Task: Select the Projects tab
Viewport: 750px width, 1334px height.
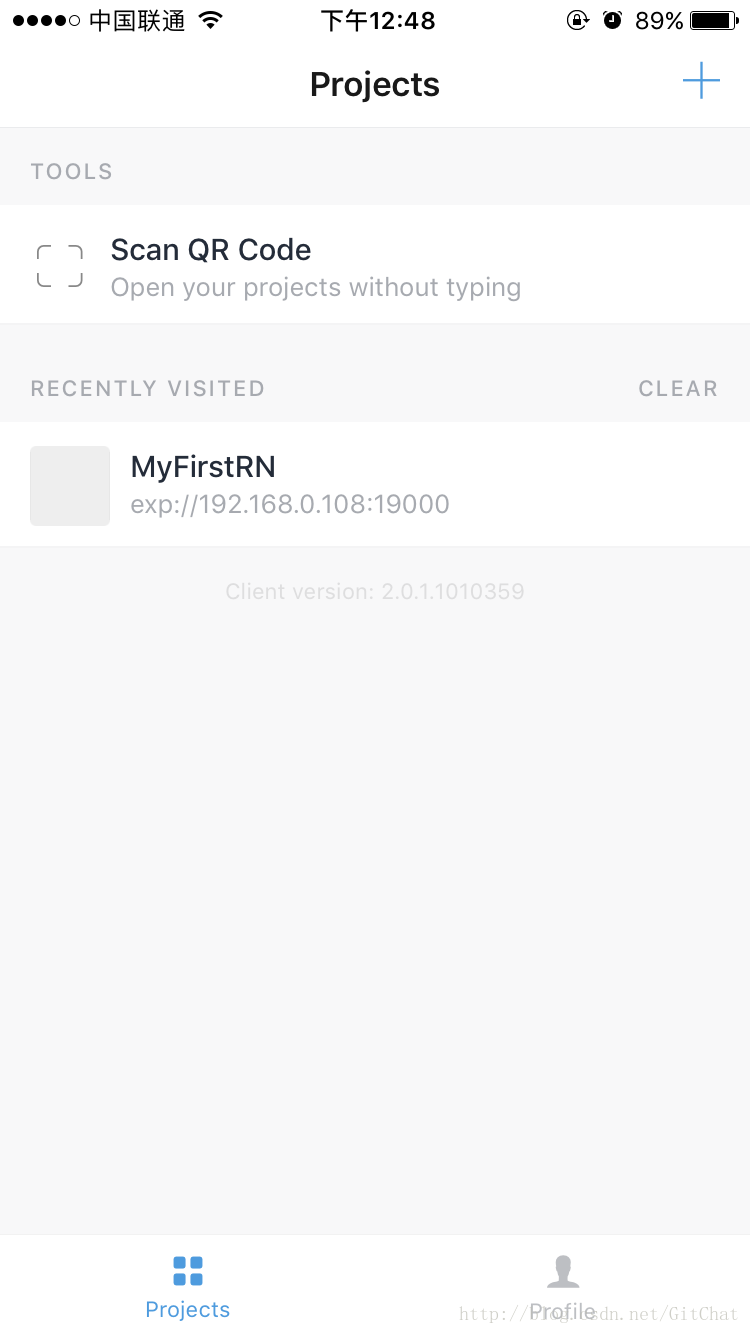Action: [x=187, y=1286]
